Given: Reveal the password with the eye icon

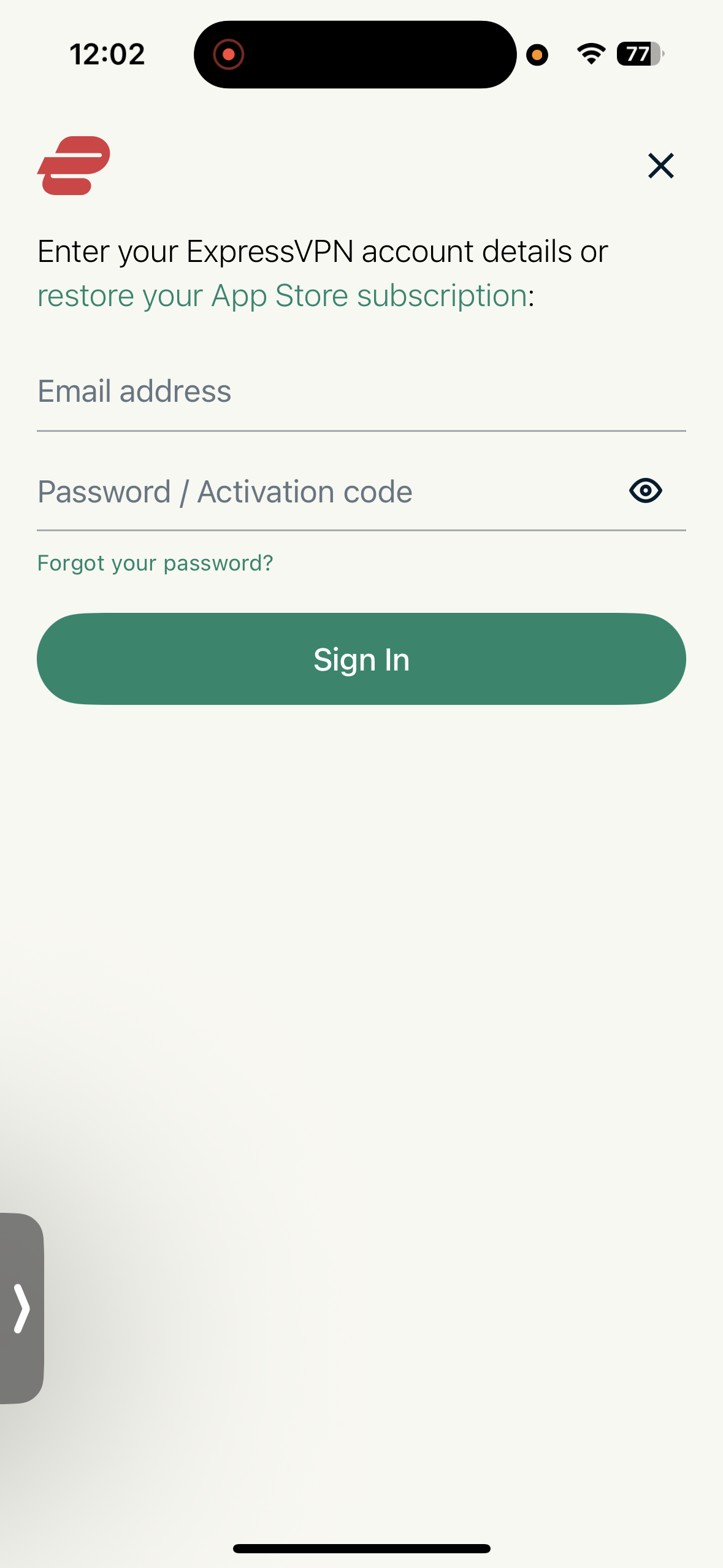Looking at the screenshot, I should 646,490.
